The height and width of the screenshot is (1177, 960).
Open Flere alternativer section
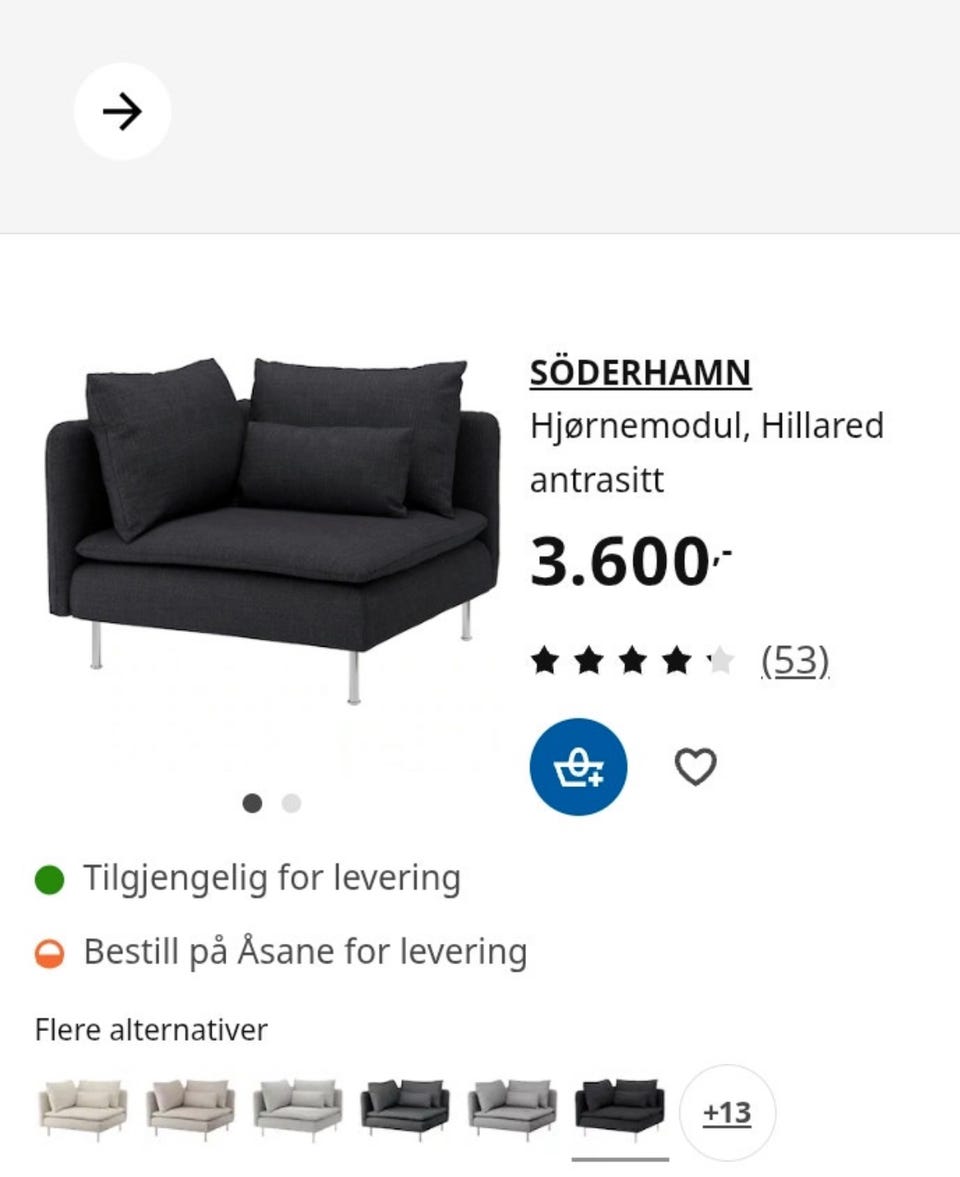pos(151,1029)
